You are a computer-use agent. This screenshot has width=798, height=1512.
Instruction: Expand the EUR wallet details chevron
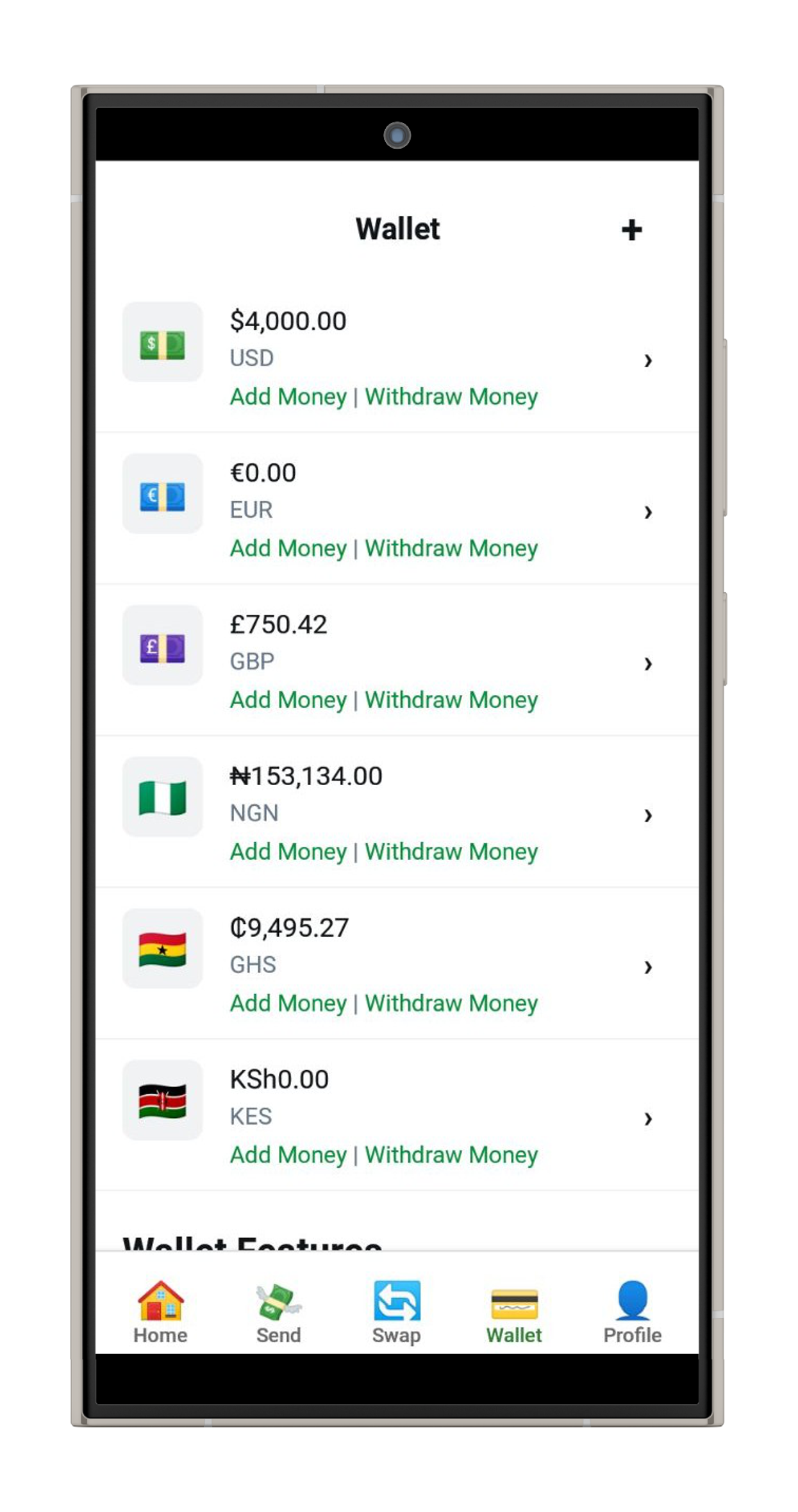[649, 512]
